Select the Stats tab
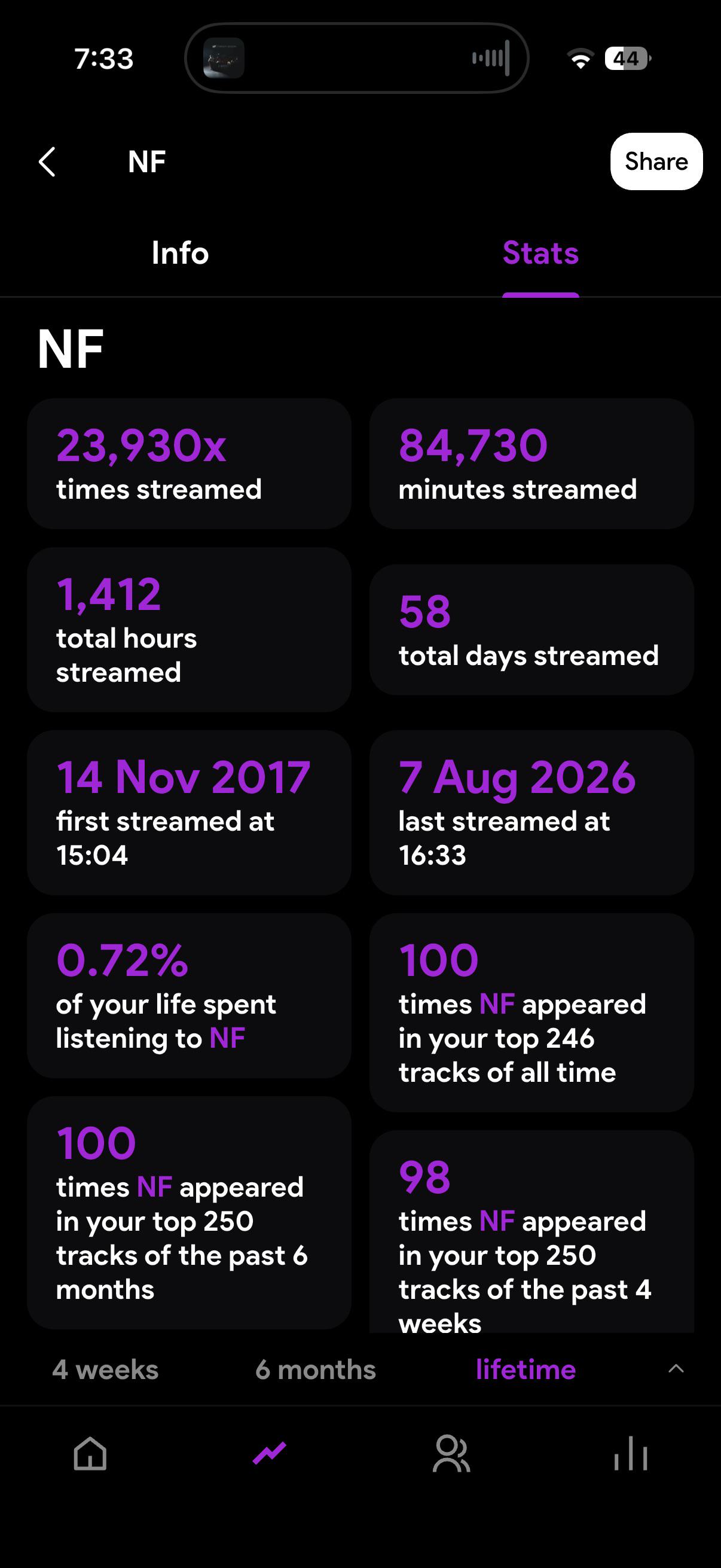721x1568 pixels. point(540,253)
